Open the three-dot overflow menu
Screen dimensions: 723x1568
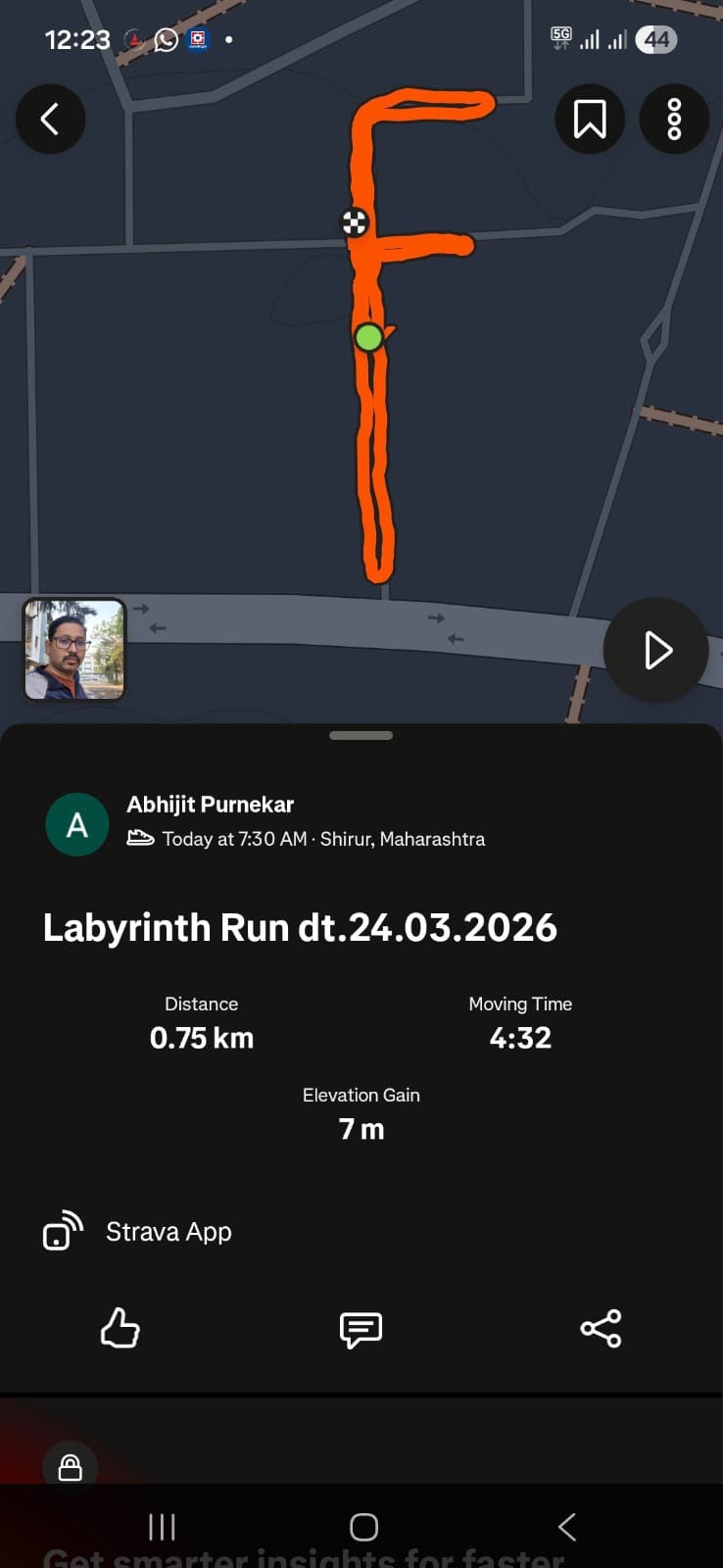(x=674, y=119)
